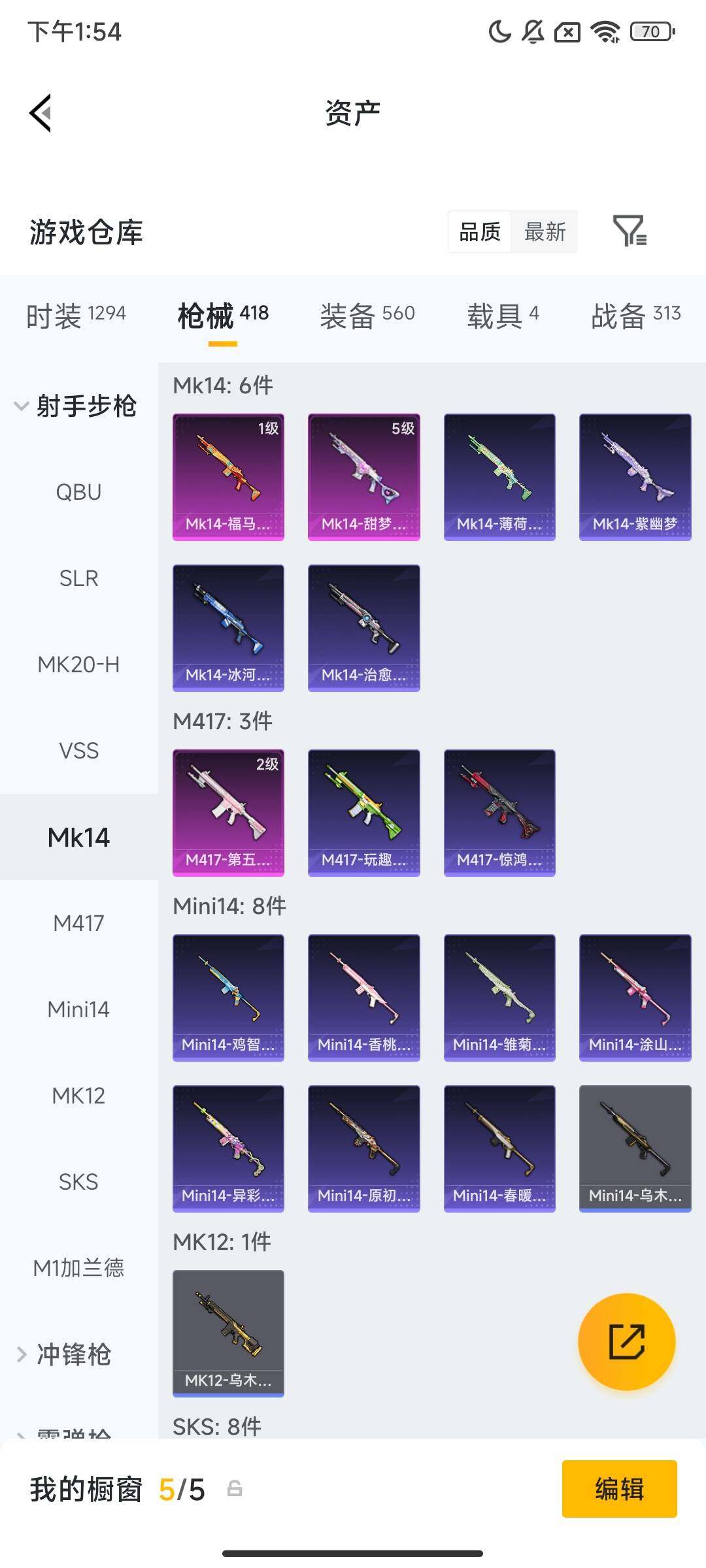Collapse the 射手步枪 category
Image resolution: width=706 pixels, height=1568 pixels.
click(x=76, y=406)
